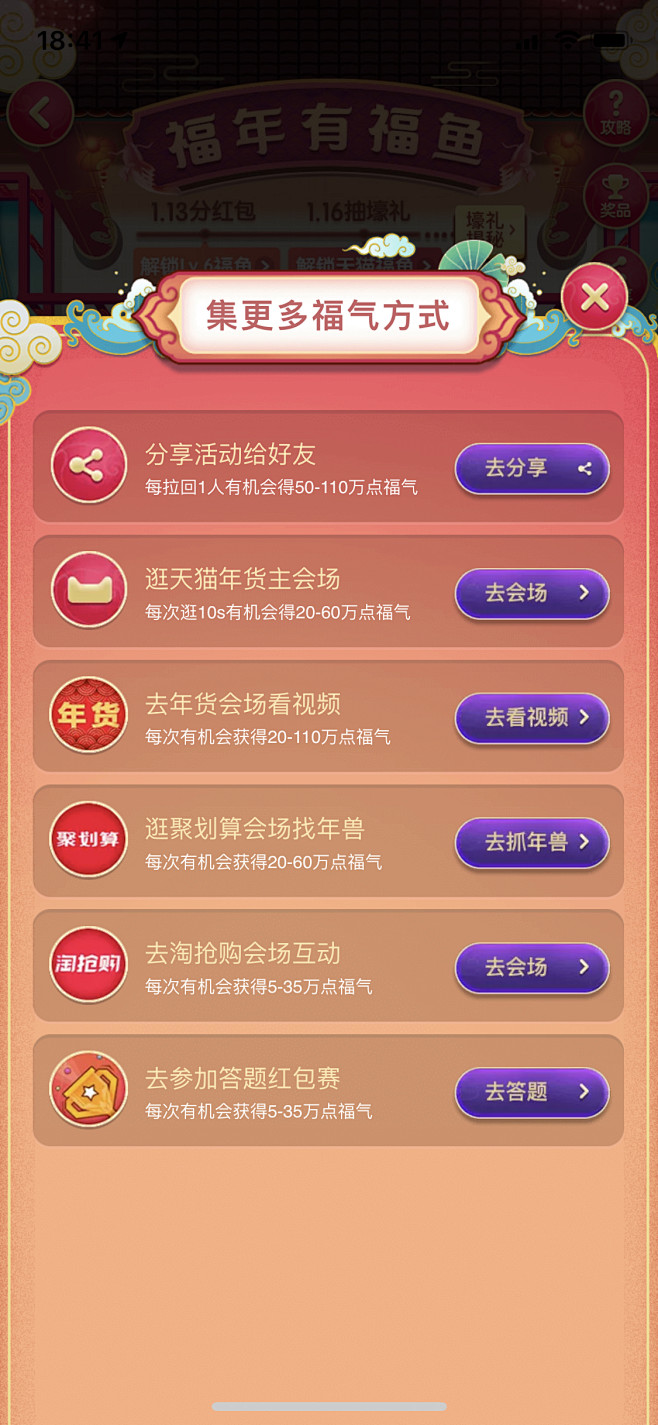Tap 去分享 to share with friends
The width and height of the screenshot is (658, 1425).
pyautogui.click(x=532, y=468)
